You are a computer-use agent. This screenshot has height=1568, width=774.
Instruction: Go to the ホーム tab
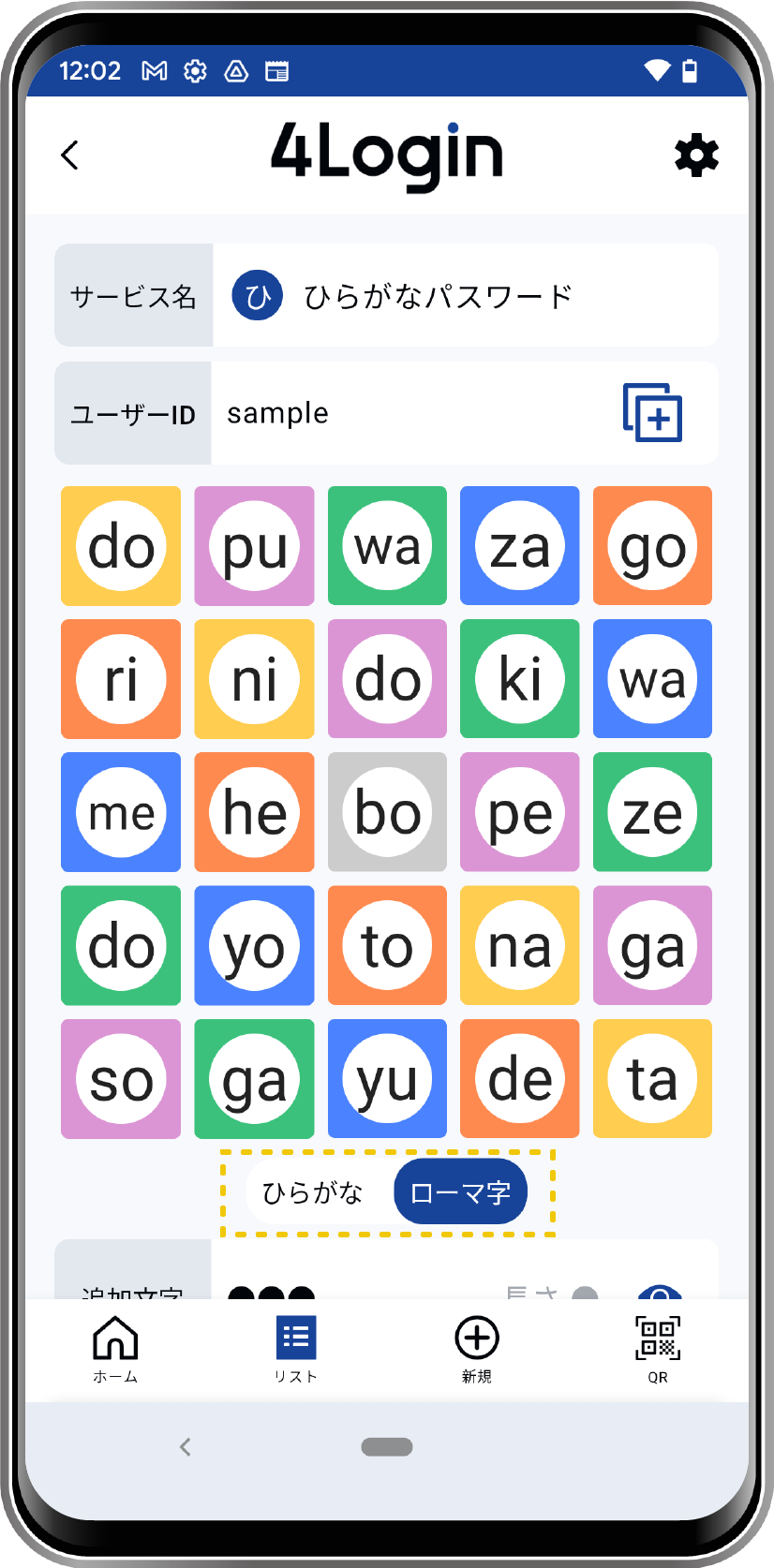click(115, 1349)
